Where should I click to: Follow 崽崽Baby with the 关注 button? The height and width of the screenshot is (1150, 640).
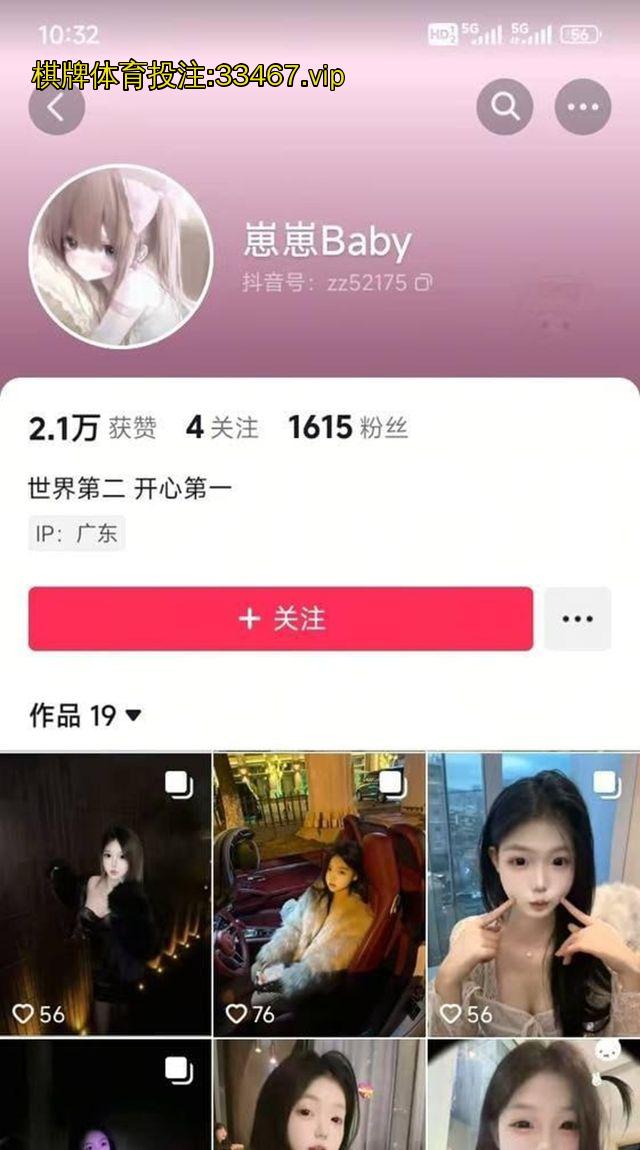tap(280, 619)
